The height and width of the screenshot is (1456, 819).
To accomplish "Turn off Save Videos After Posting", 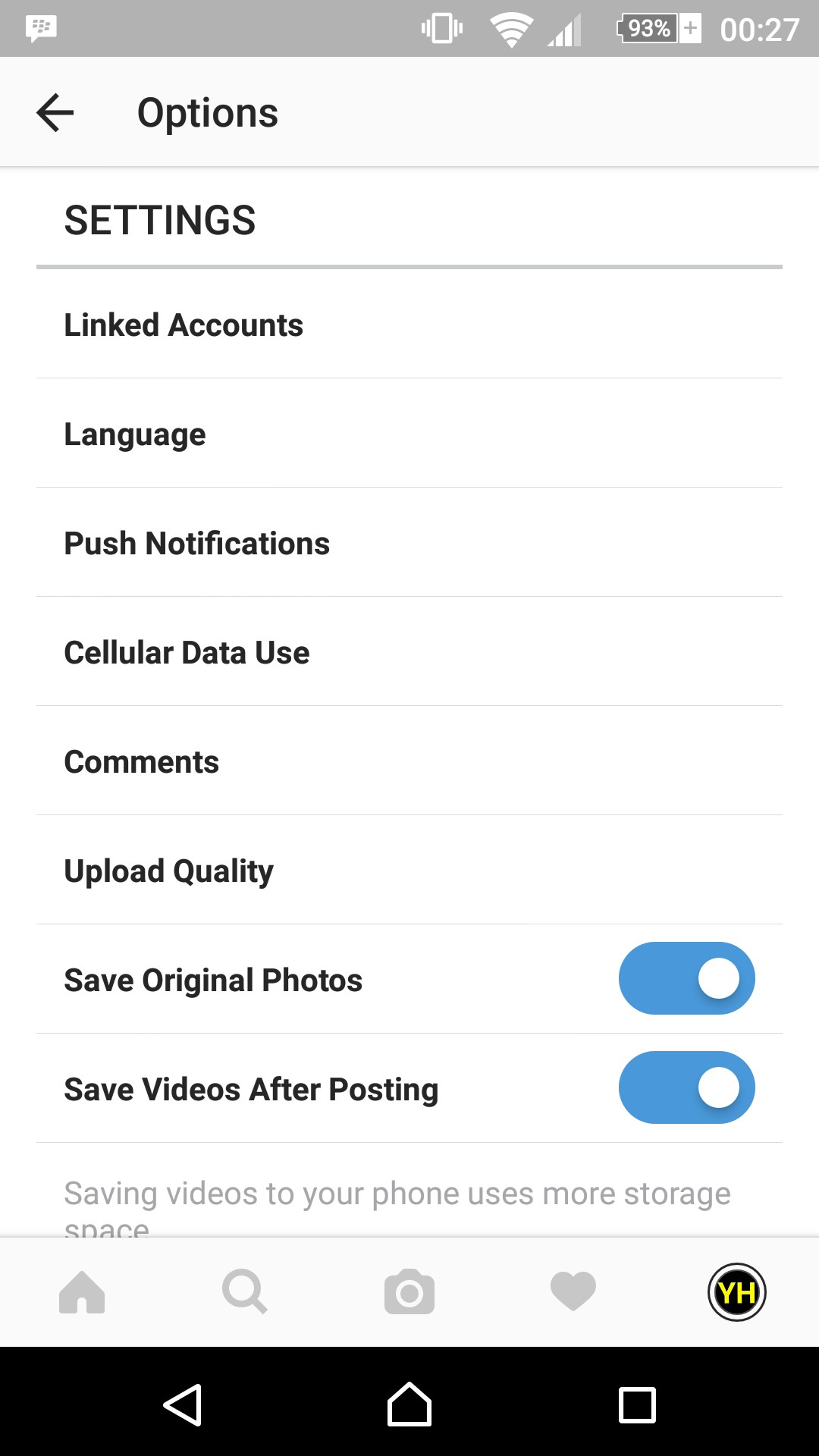I will click(x=686, y=1087).
